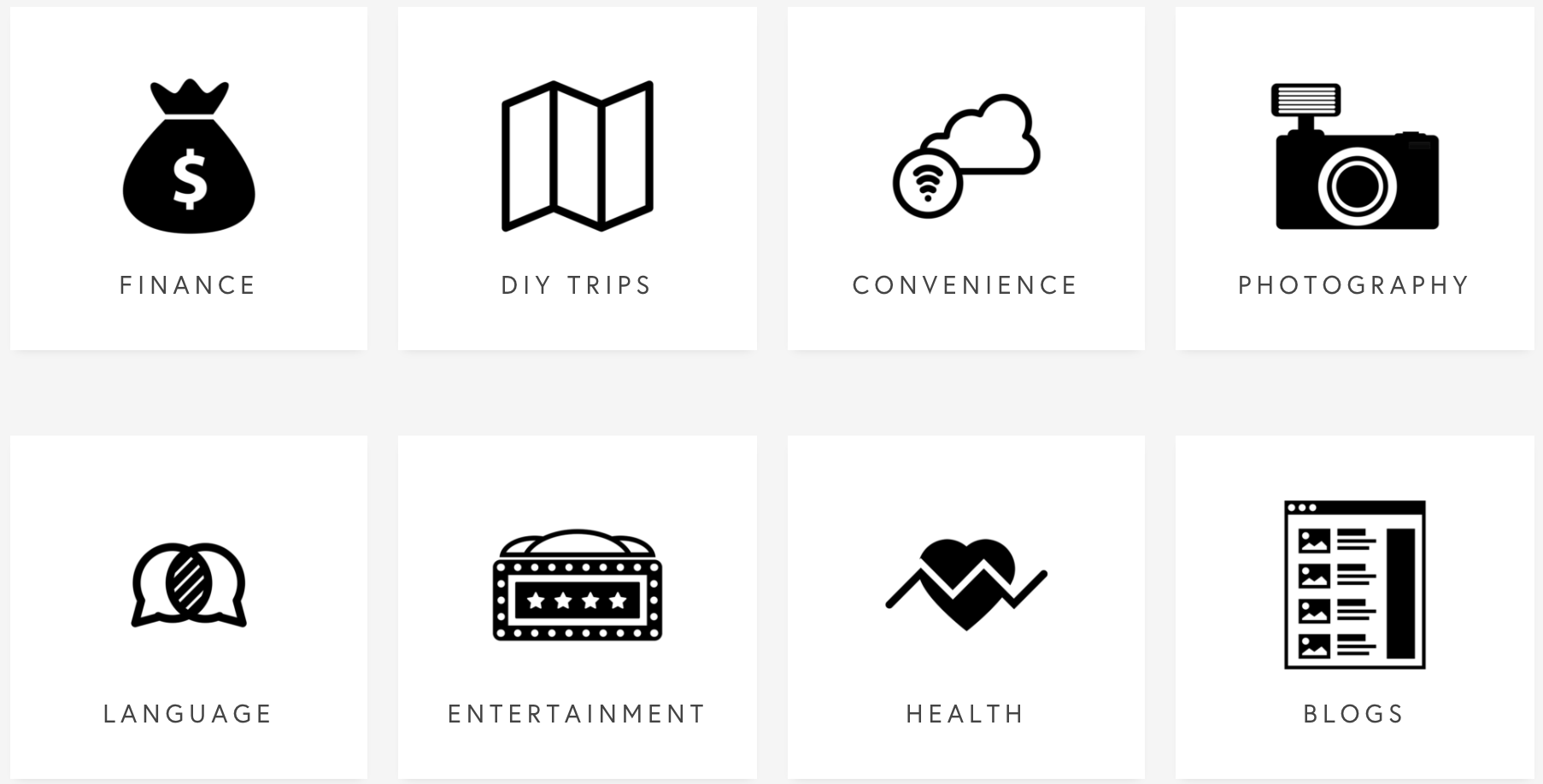
Task: Choose the Language category card
Action: 189,606
